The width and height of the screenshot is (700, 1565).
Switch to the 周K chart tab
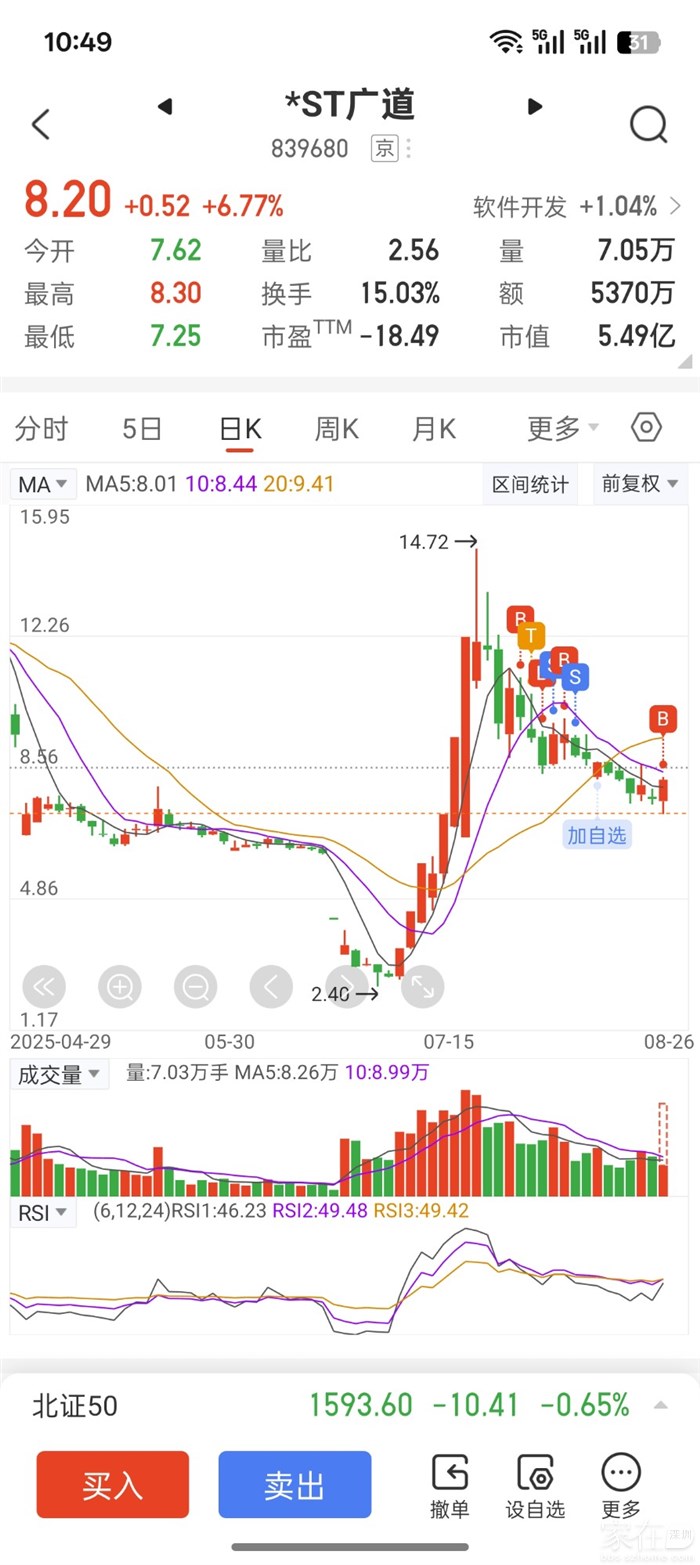(337, 429)
